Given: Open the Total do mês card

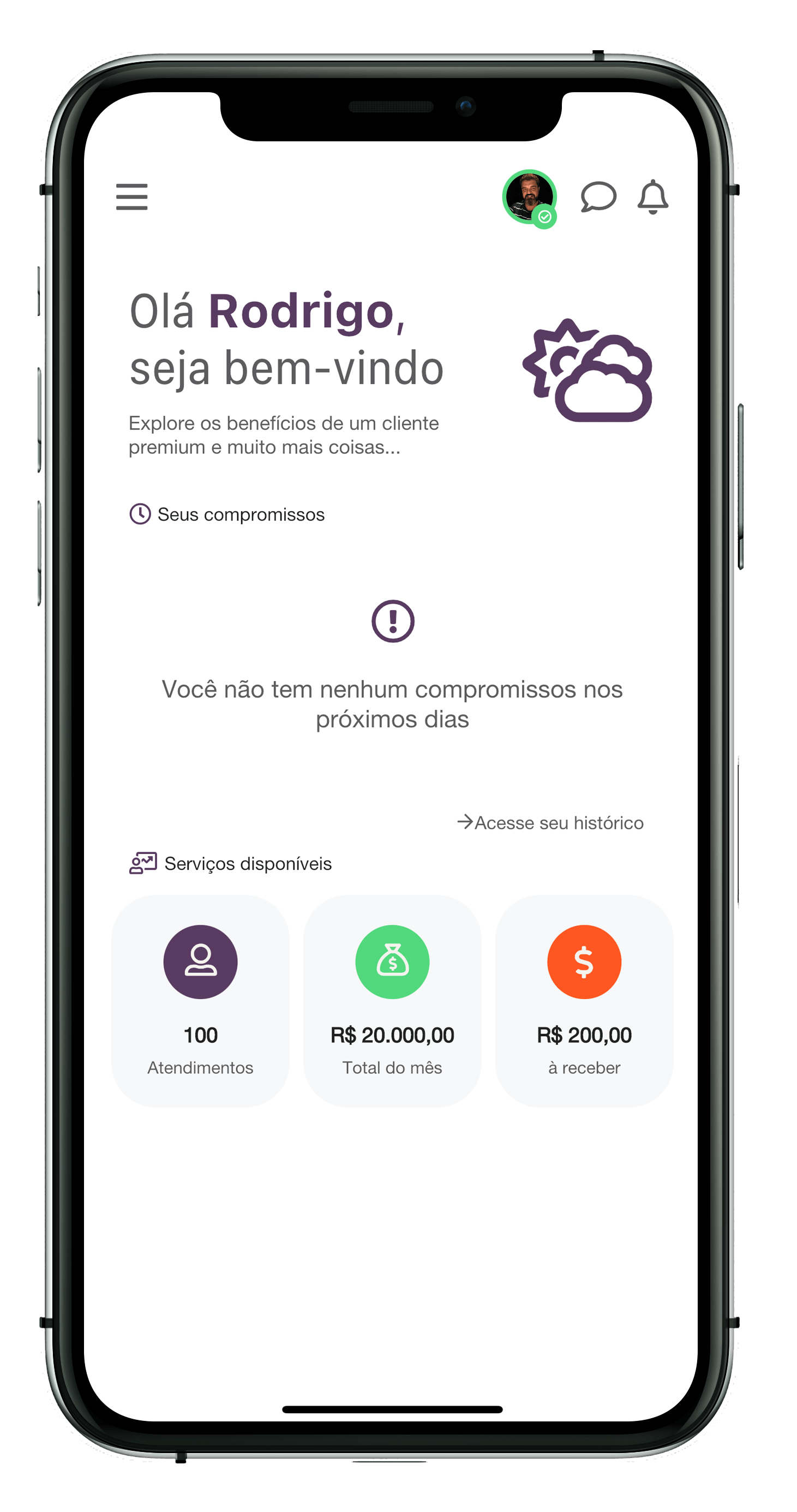Looking at the screenshot, I should (x=392, y=1001).
